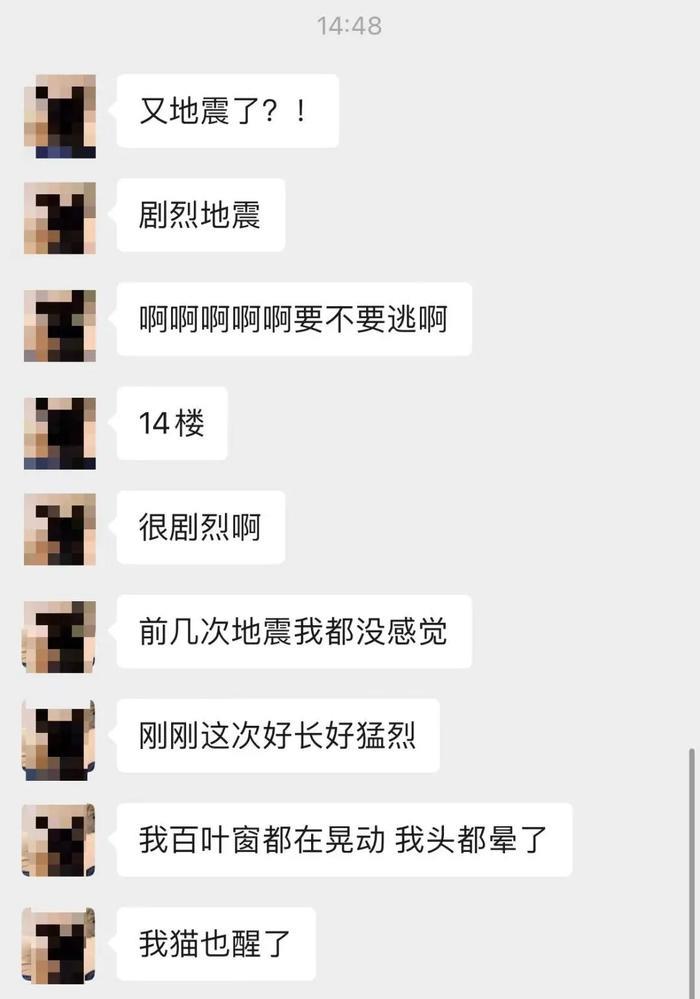
Task: Tap avatar beside the "剧烈地震" message
Action: pyautogui.click(x=60, y=218)
